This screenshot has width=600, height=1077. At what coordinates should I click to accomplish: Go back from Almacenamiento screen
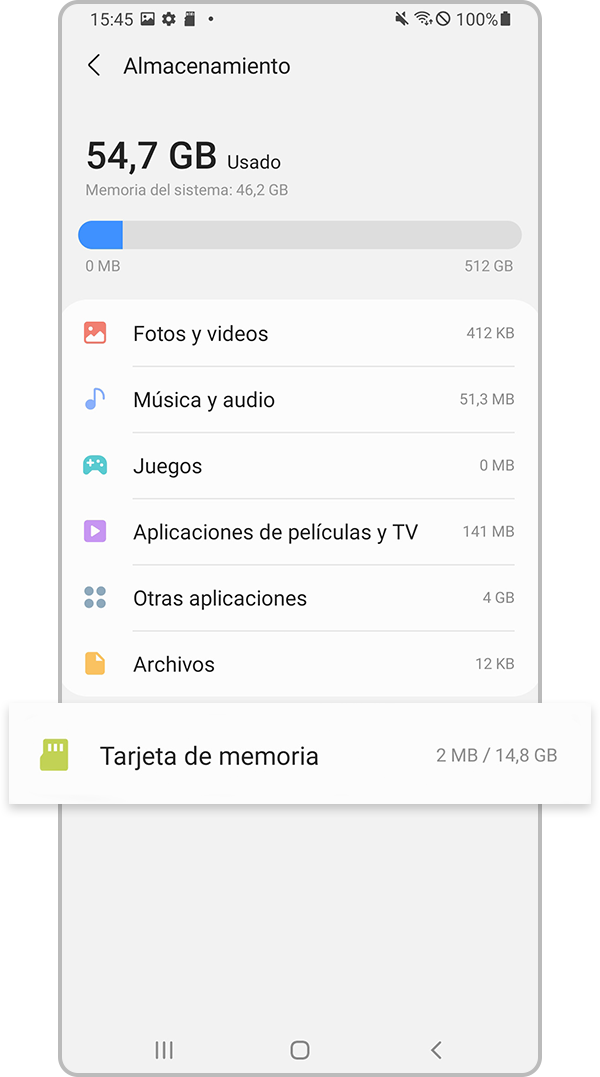coord(94,66)
